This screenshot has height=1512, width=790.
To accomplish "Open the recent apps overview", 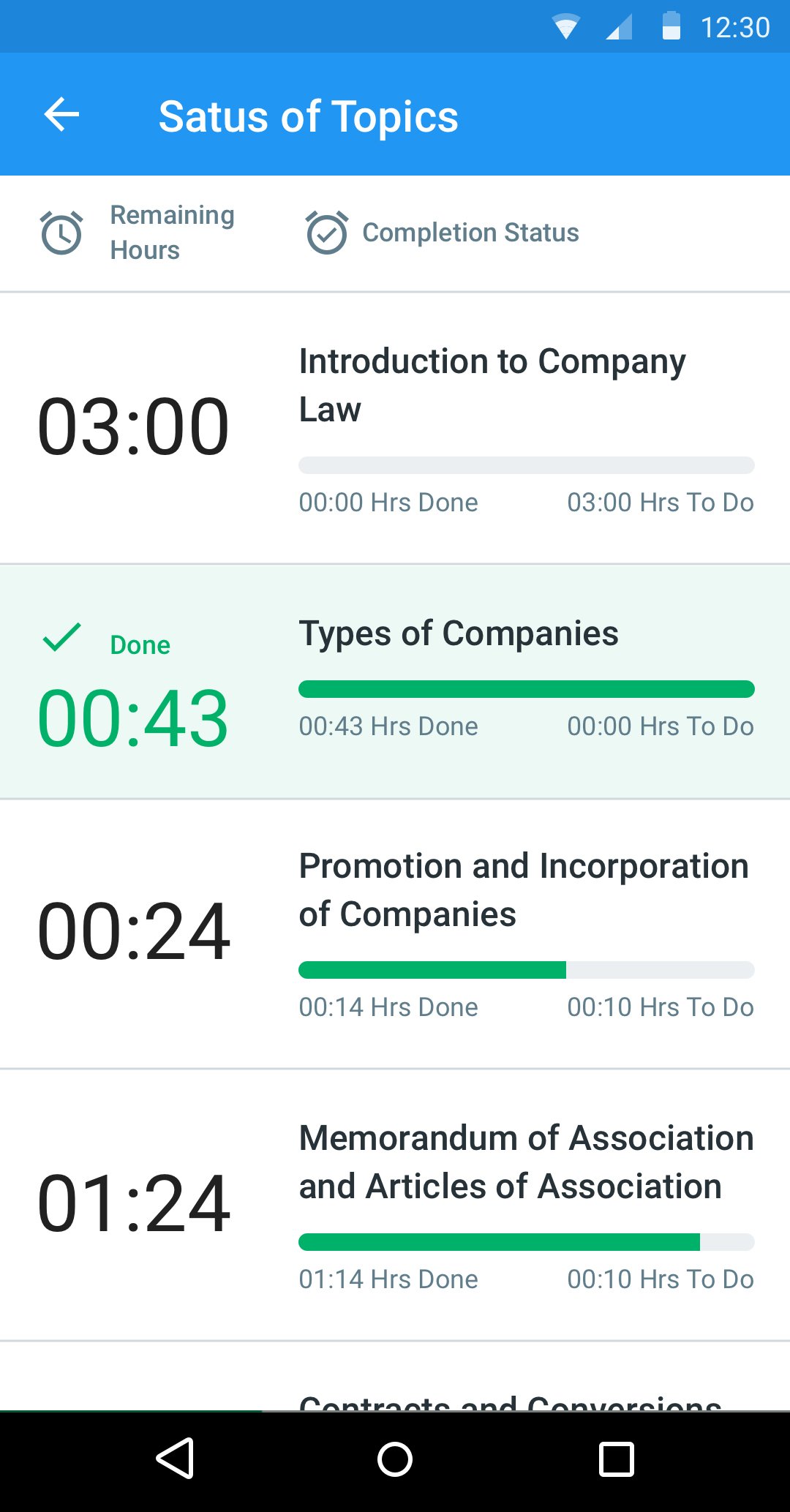I will (x=616, y=1460).
